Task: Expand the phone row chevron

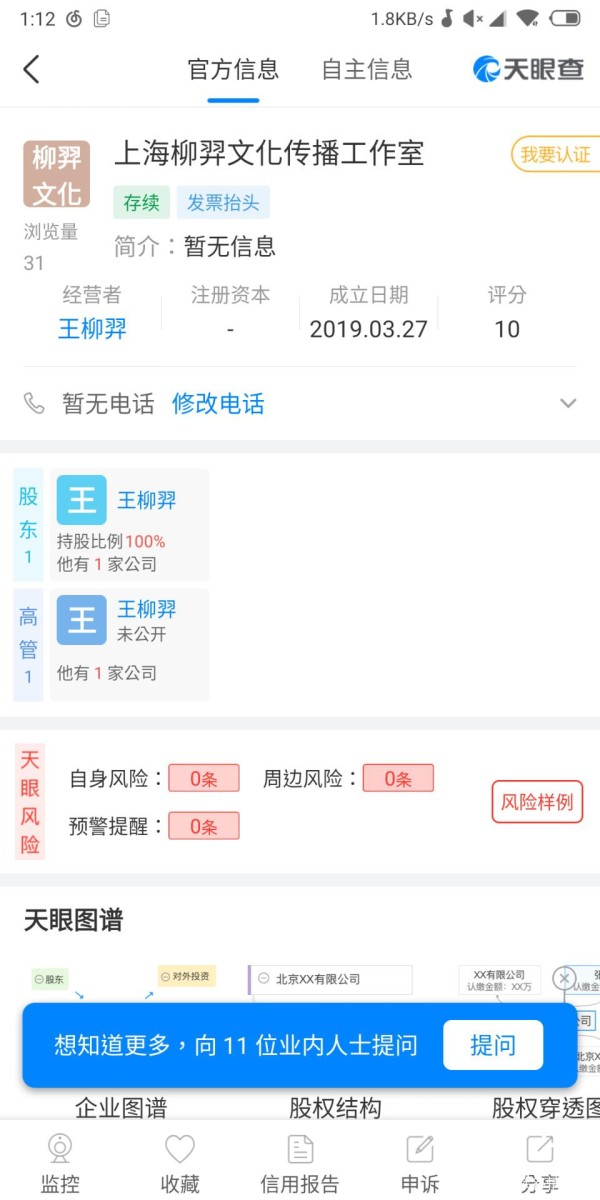Action: click(x=568, y=404)
